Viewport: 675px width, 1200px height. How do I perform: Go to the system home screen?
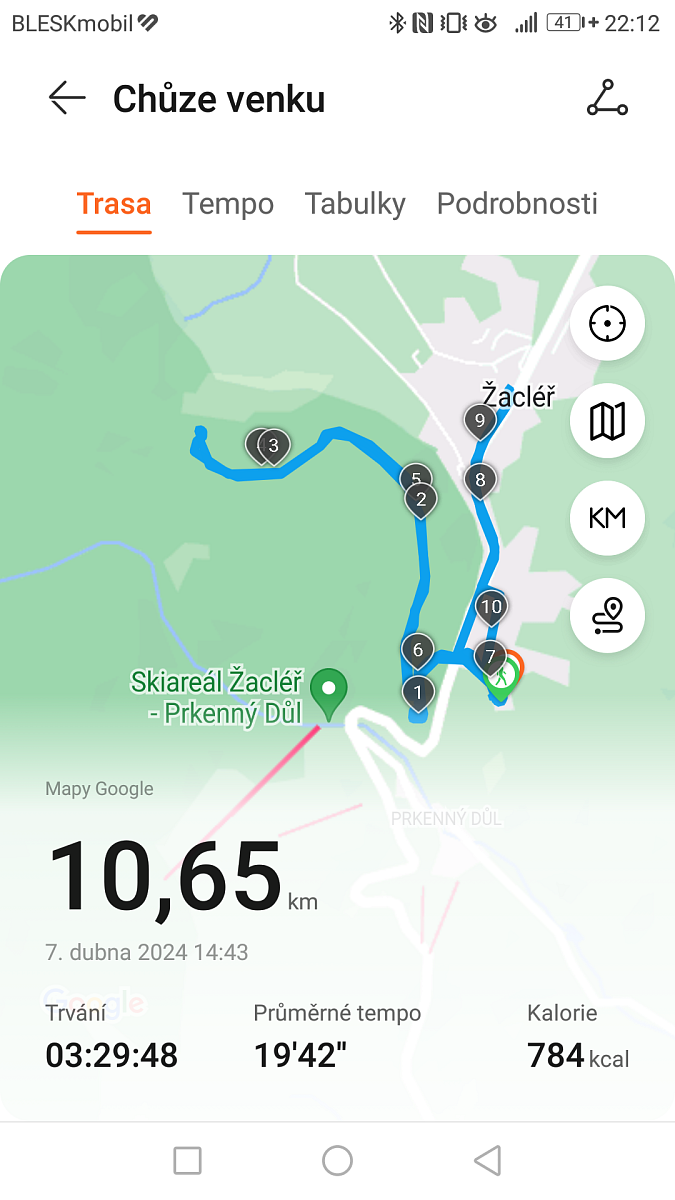coord(337,1160)
